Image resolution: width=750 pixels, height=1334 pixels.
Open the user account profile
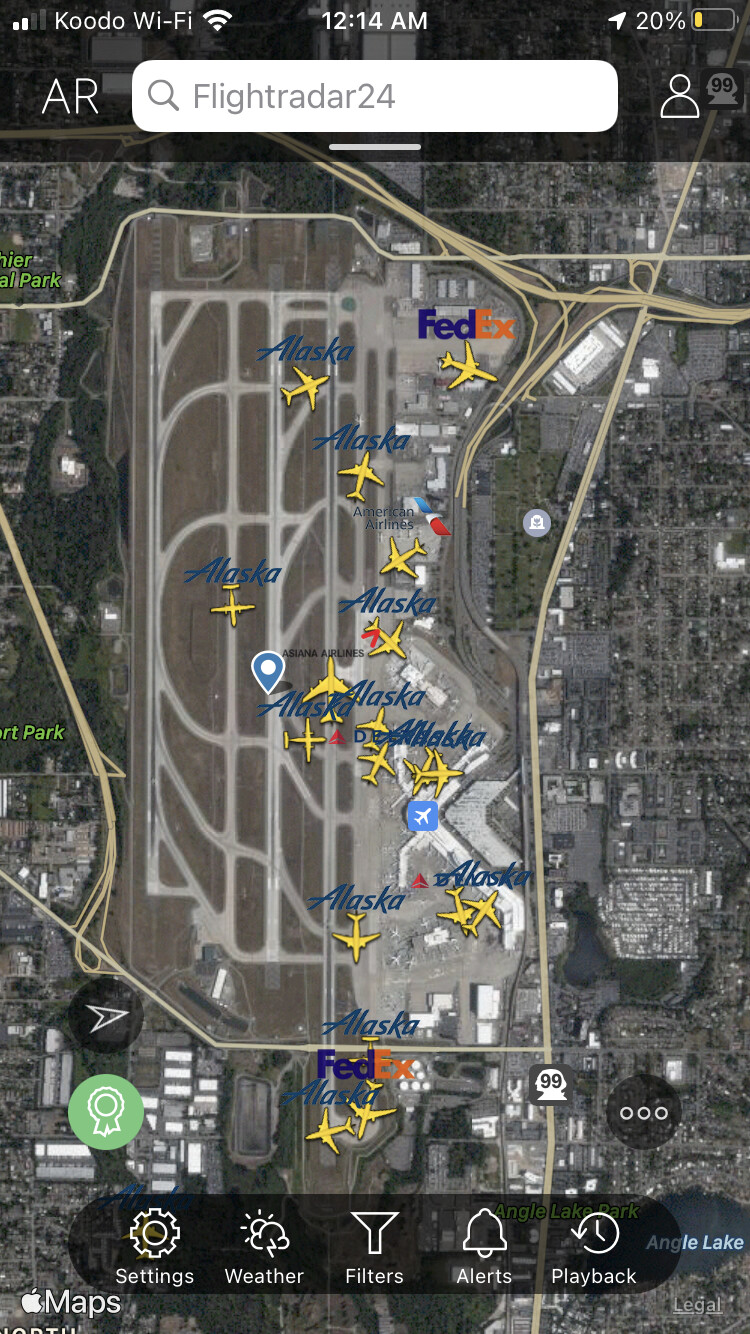[680, 96]
